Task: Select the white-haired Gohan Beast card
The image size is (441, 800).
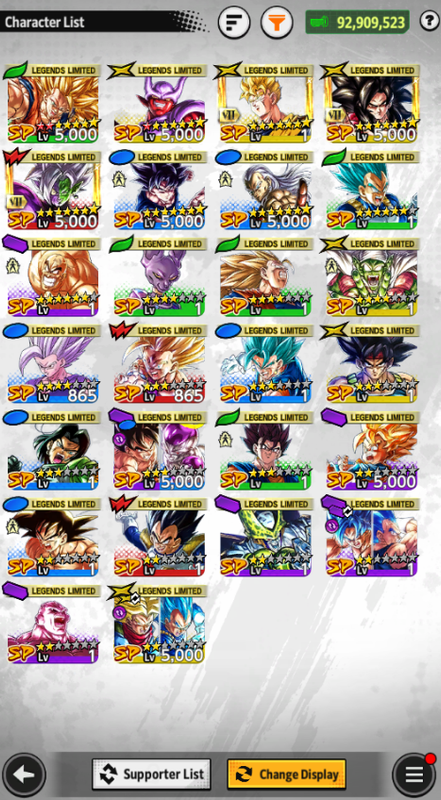Action: [53, 363]
